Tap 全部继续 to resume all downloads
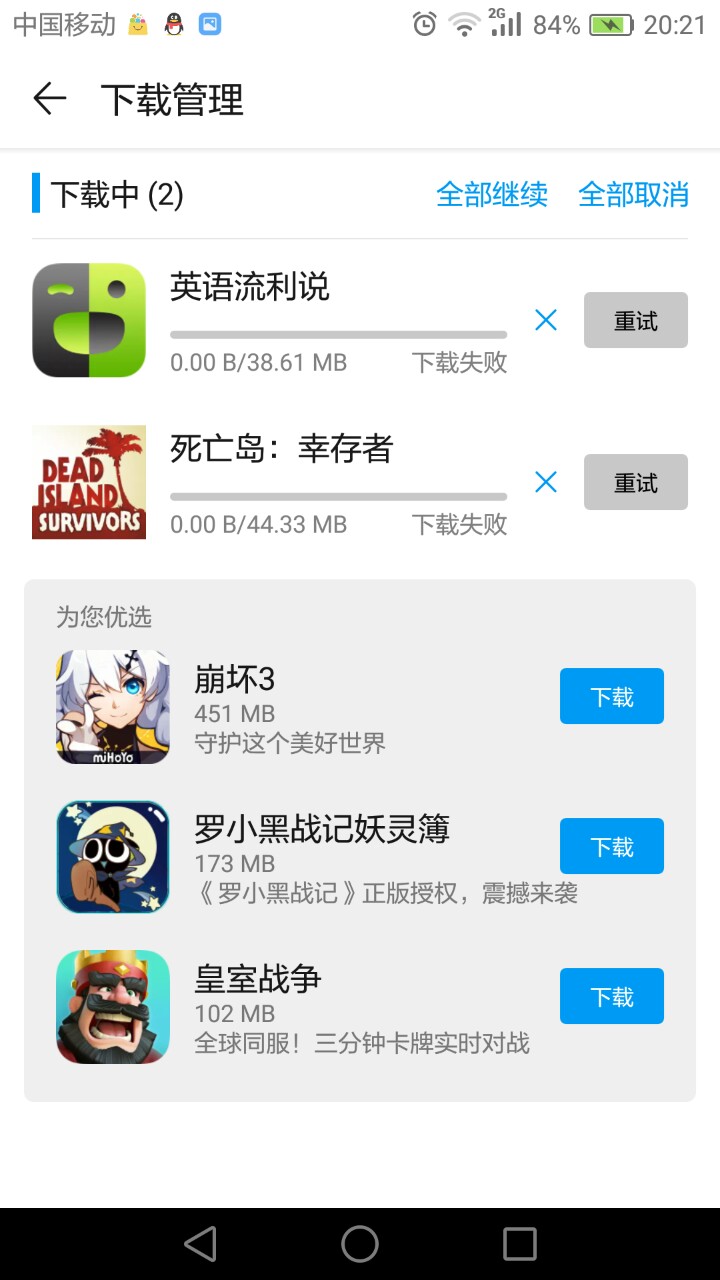 point(492,194)
